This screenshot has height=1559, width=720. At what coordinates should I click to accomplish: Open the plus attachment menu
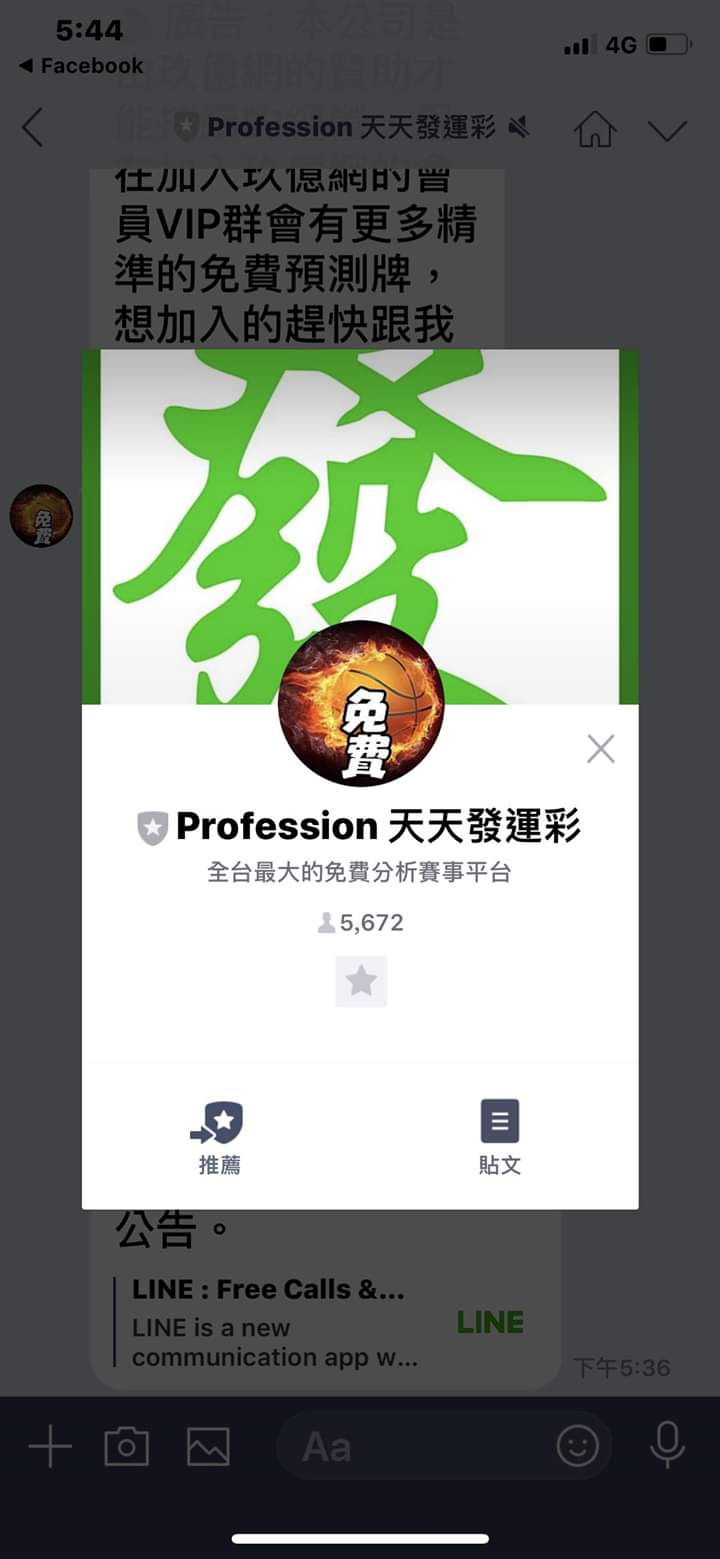(x=50, y=1446)
